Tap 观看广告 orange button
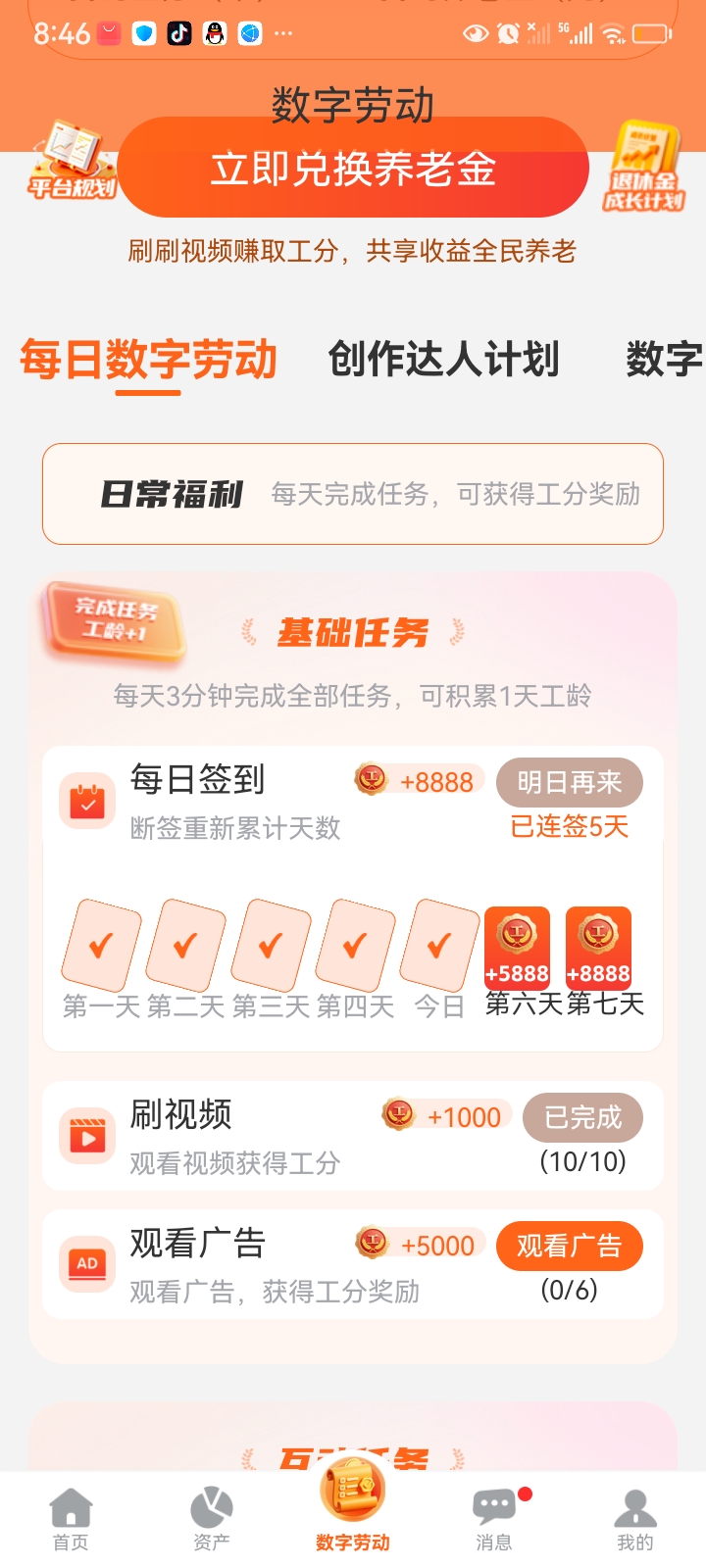 pyautogui.click(x=569, y=1246)
